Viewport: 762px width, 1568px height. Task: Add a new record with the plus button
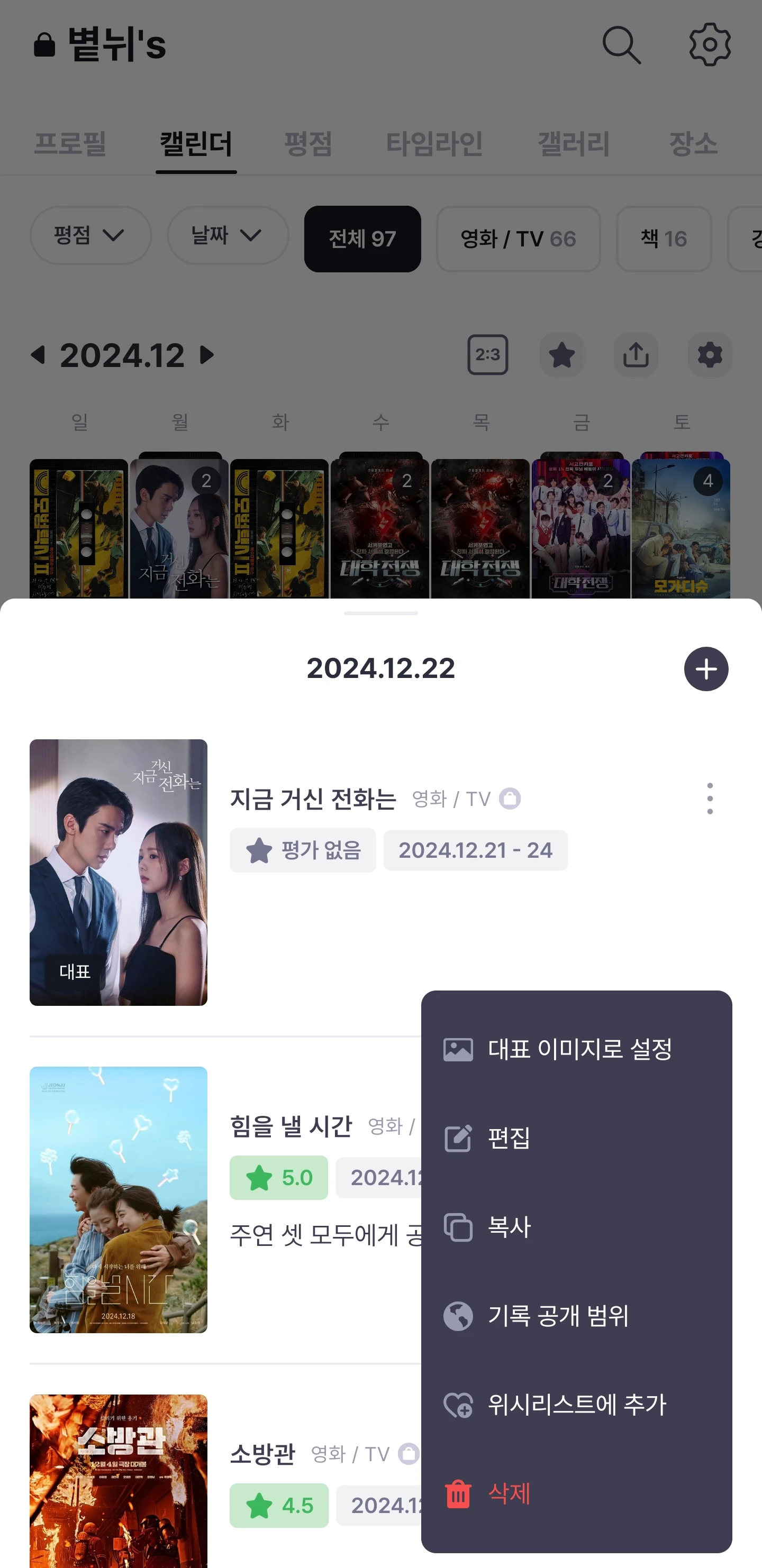(x=706, y=669)
